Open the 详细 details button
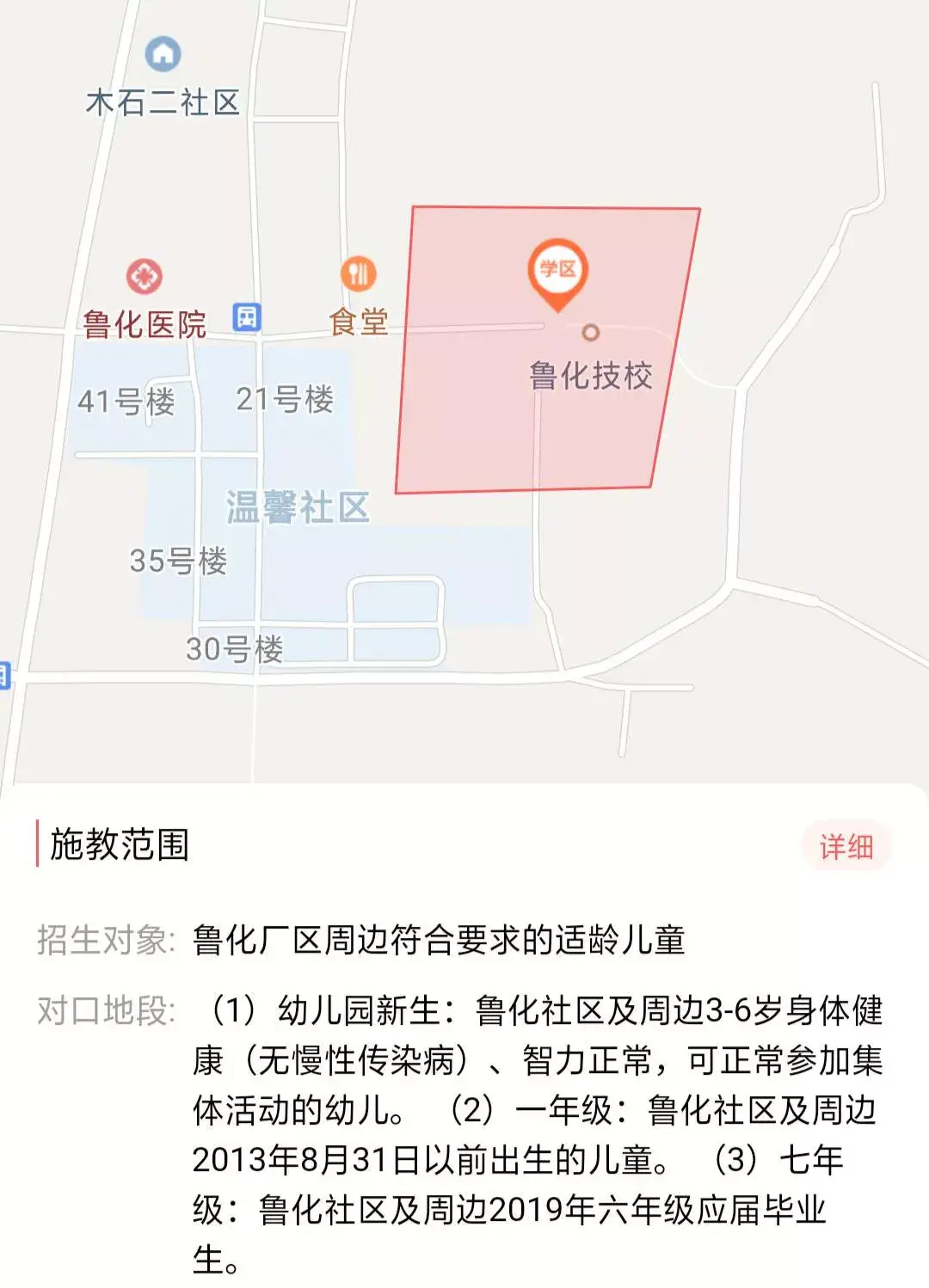This screenshot has height=1288, width=929. pos(846,847)
